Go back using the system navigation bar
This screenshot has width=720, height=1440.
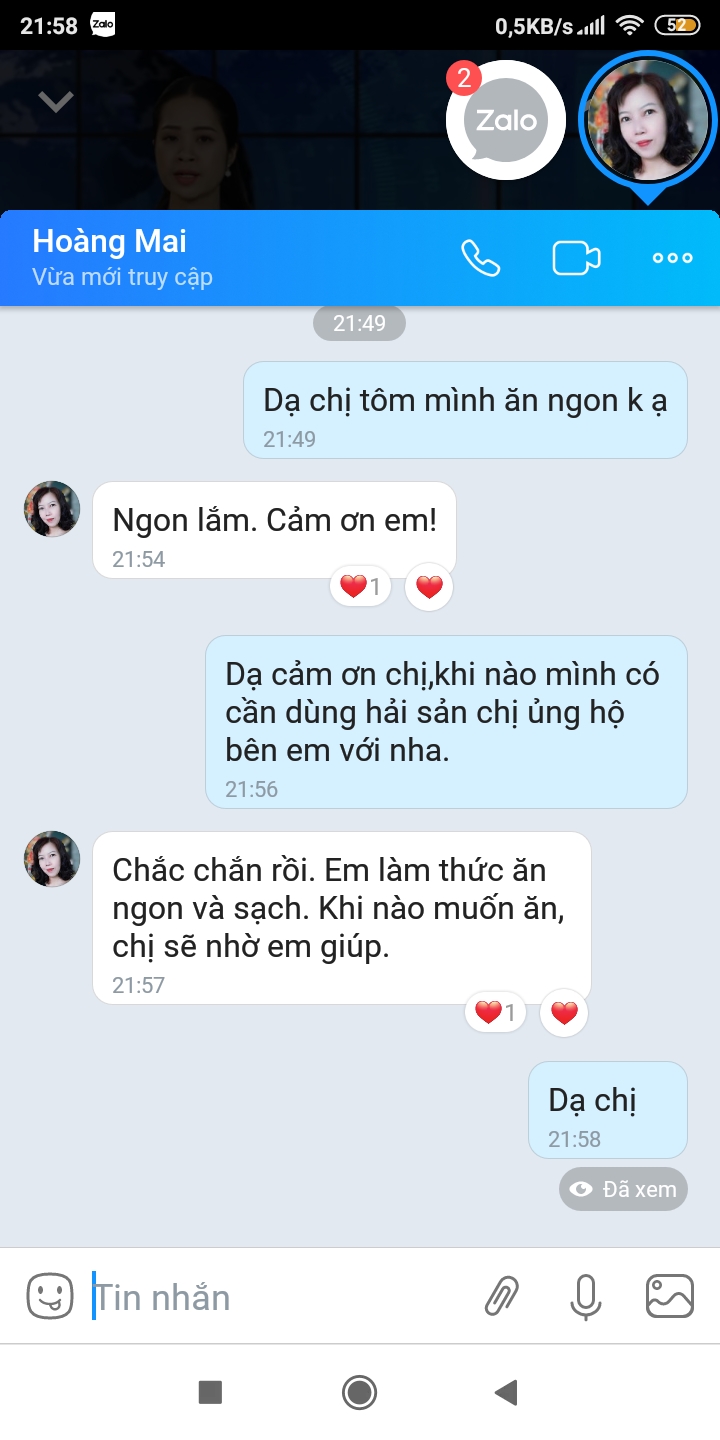click(507, 1392)
